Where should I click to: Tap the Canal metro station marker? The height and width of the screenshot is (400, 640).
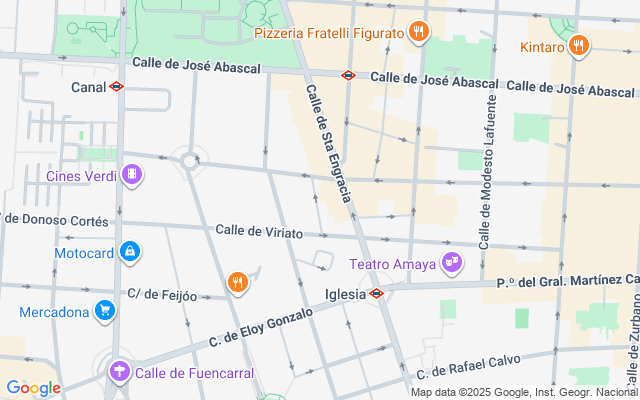tap(116, 87)
